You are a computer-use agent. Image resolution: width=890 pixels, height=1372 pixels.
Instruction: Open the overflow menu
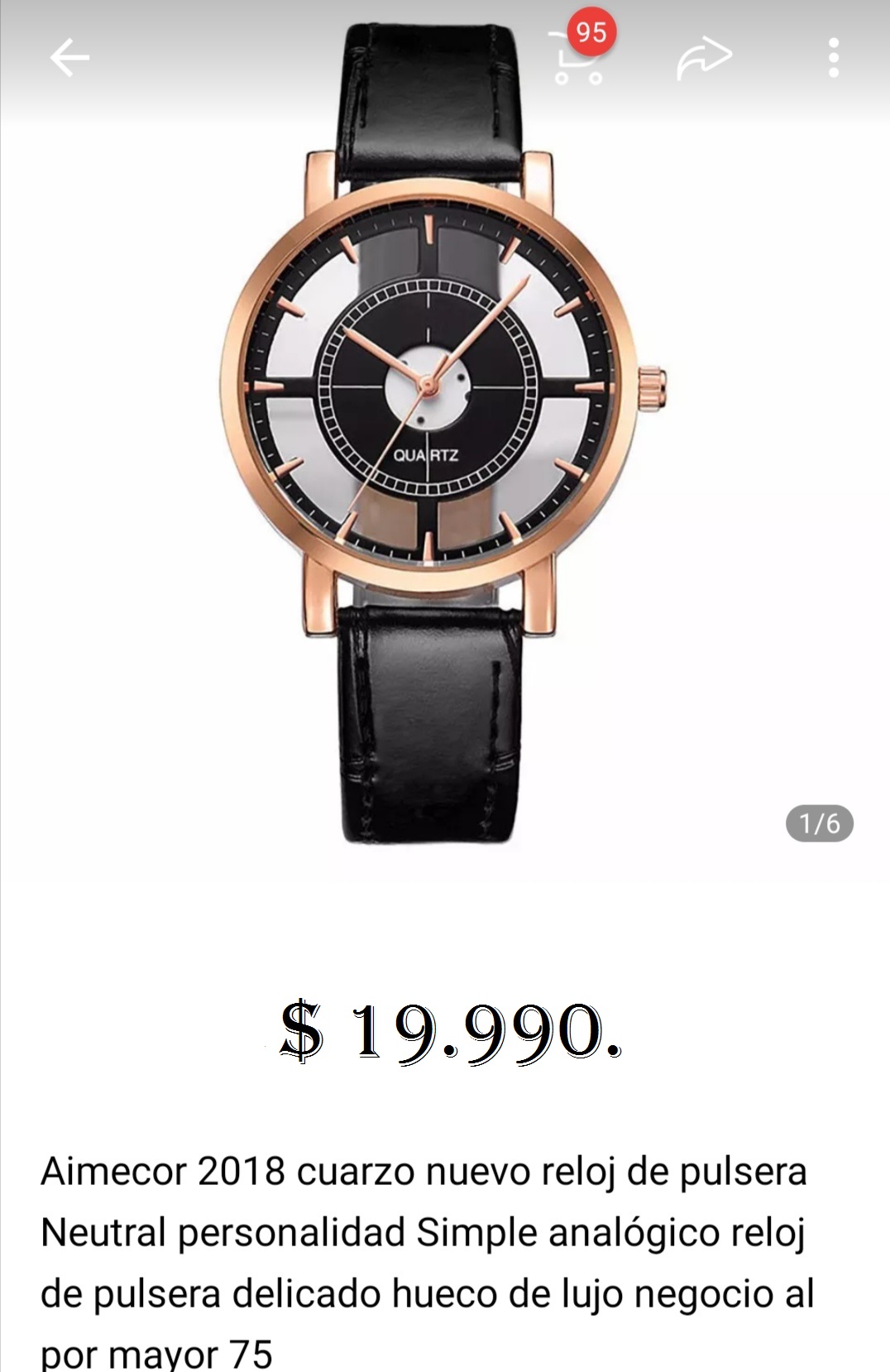(833, 58)
